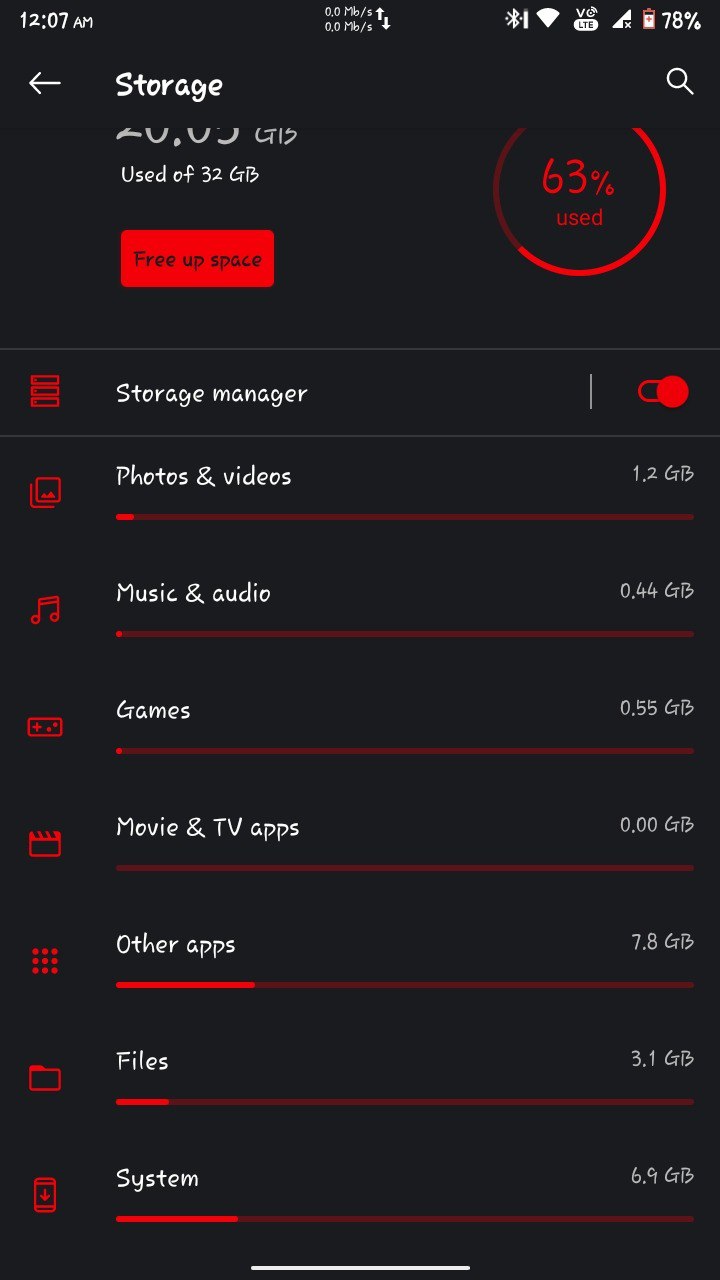
Task: View Other apps storage usage
Action: pos(360,962)
